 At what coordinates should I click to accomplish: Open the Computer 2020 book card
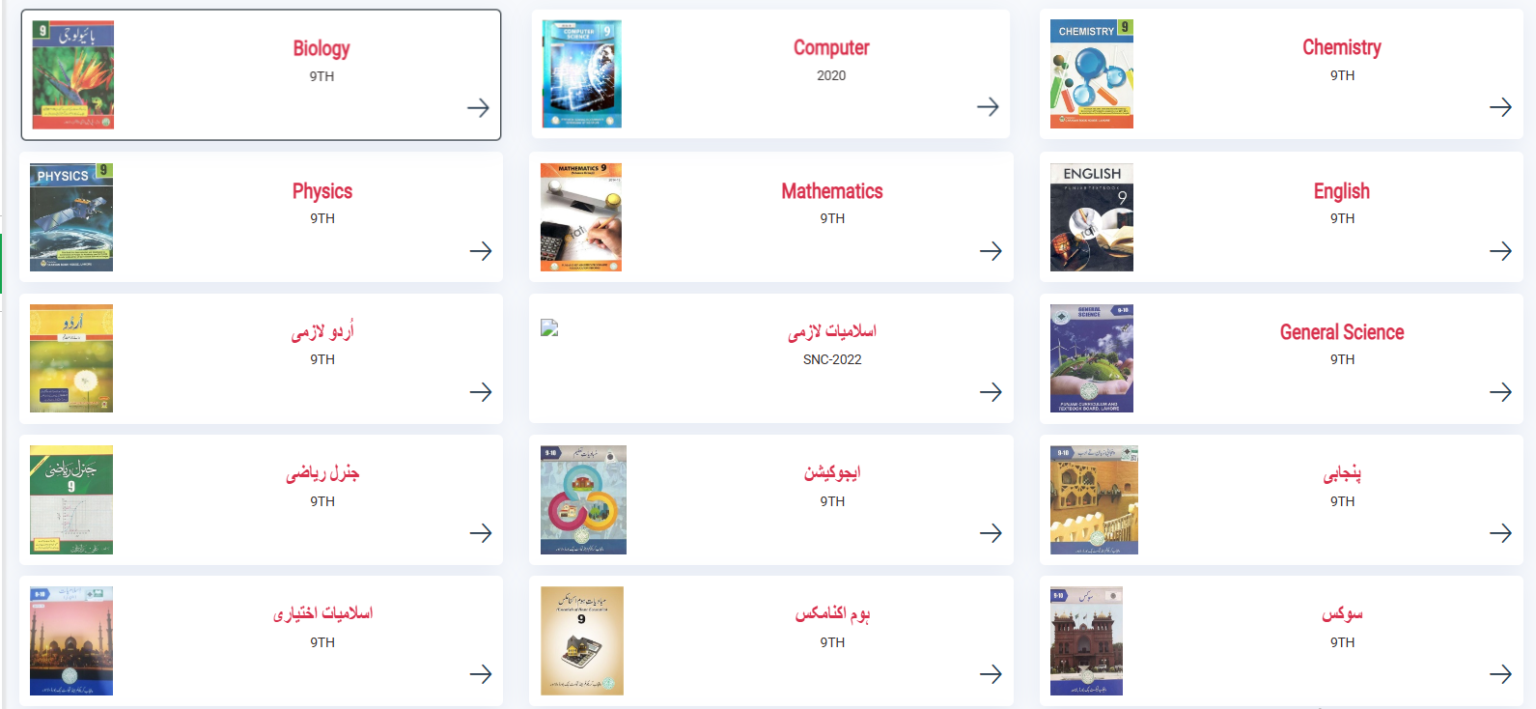830,48
